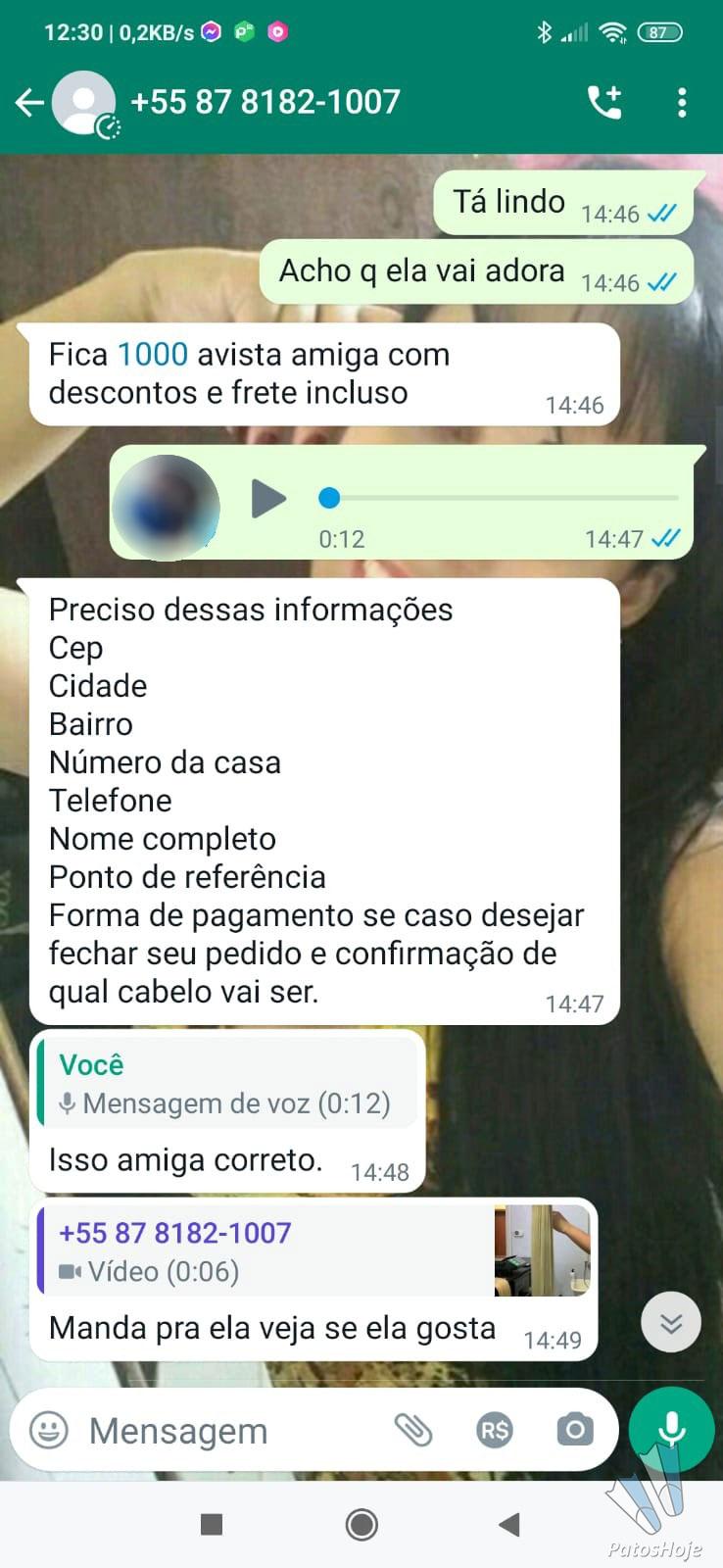
Task: Tap the green microphone record button
Action: 672,1430
